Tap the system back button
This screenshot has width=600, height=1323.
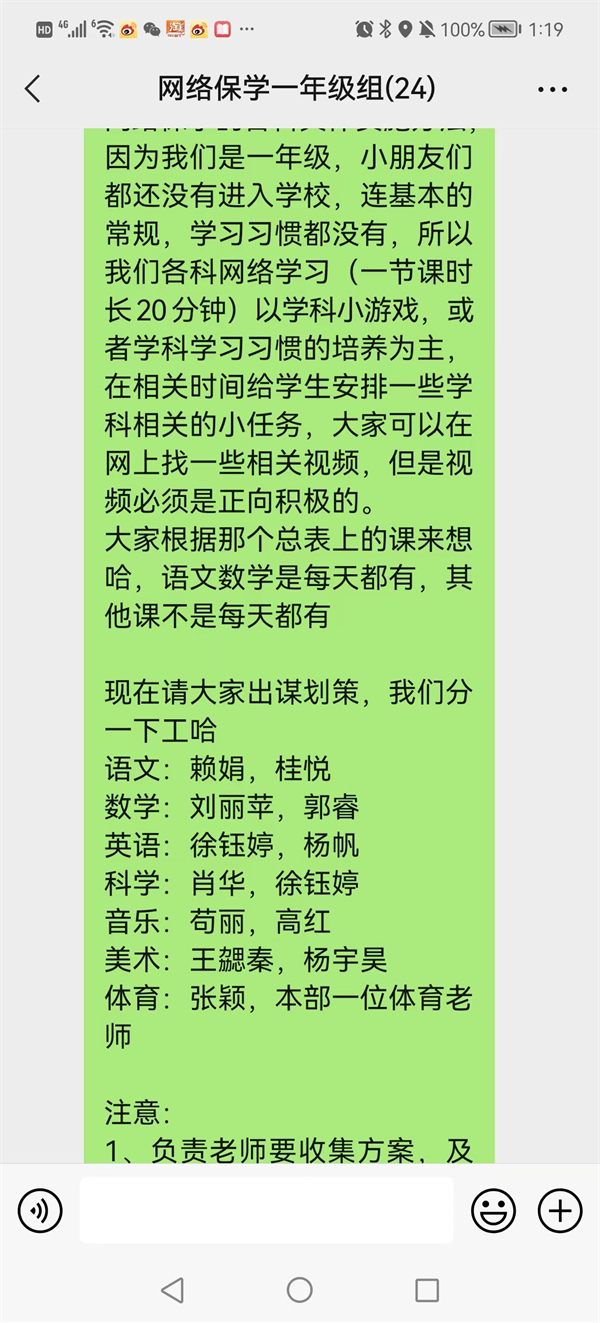(x=173, y=1289)
